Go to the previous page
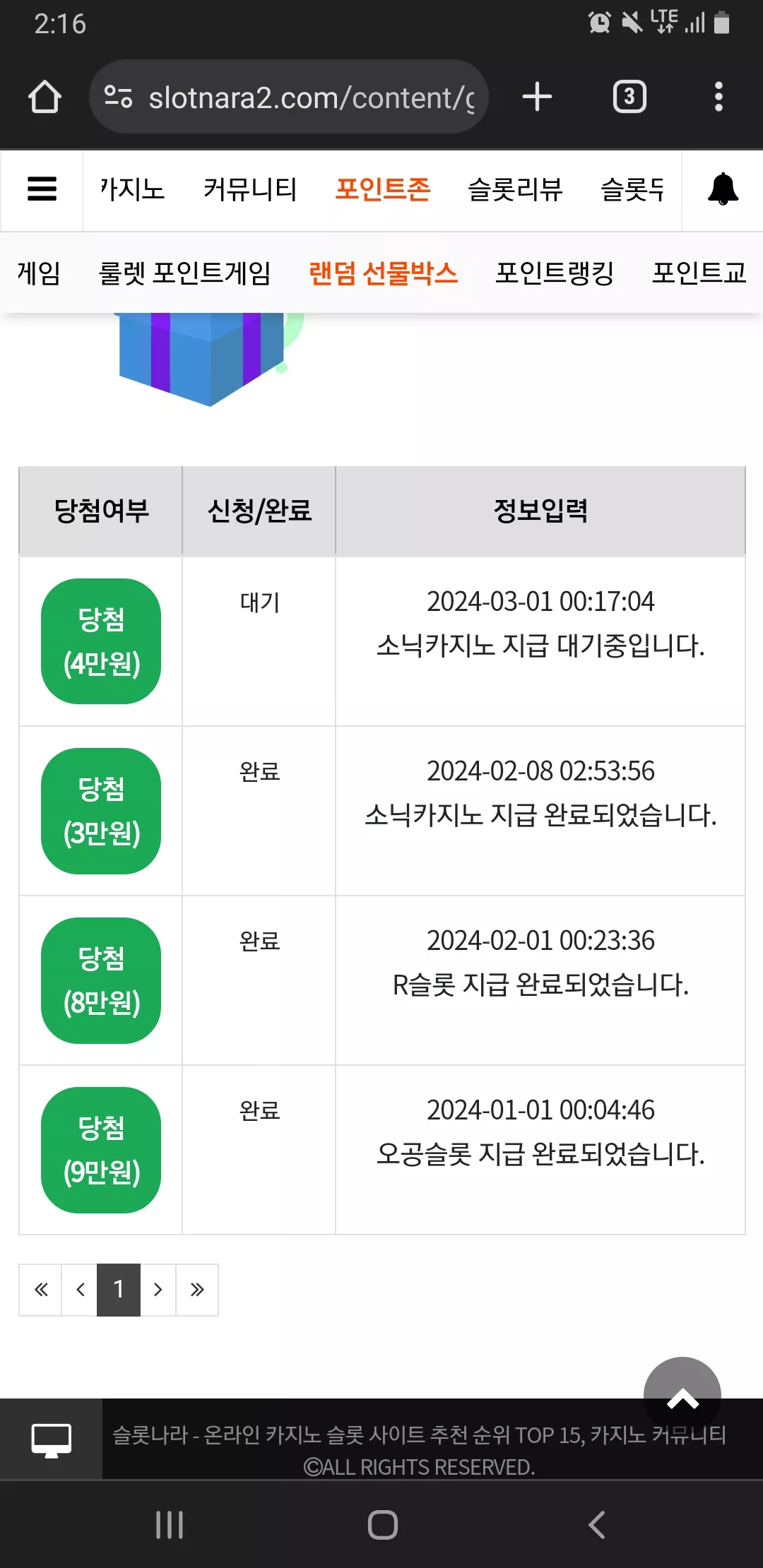Viewport: 763px width, 1568px height. pyautogui.click(x=80, y=1290)
